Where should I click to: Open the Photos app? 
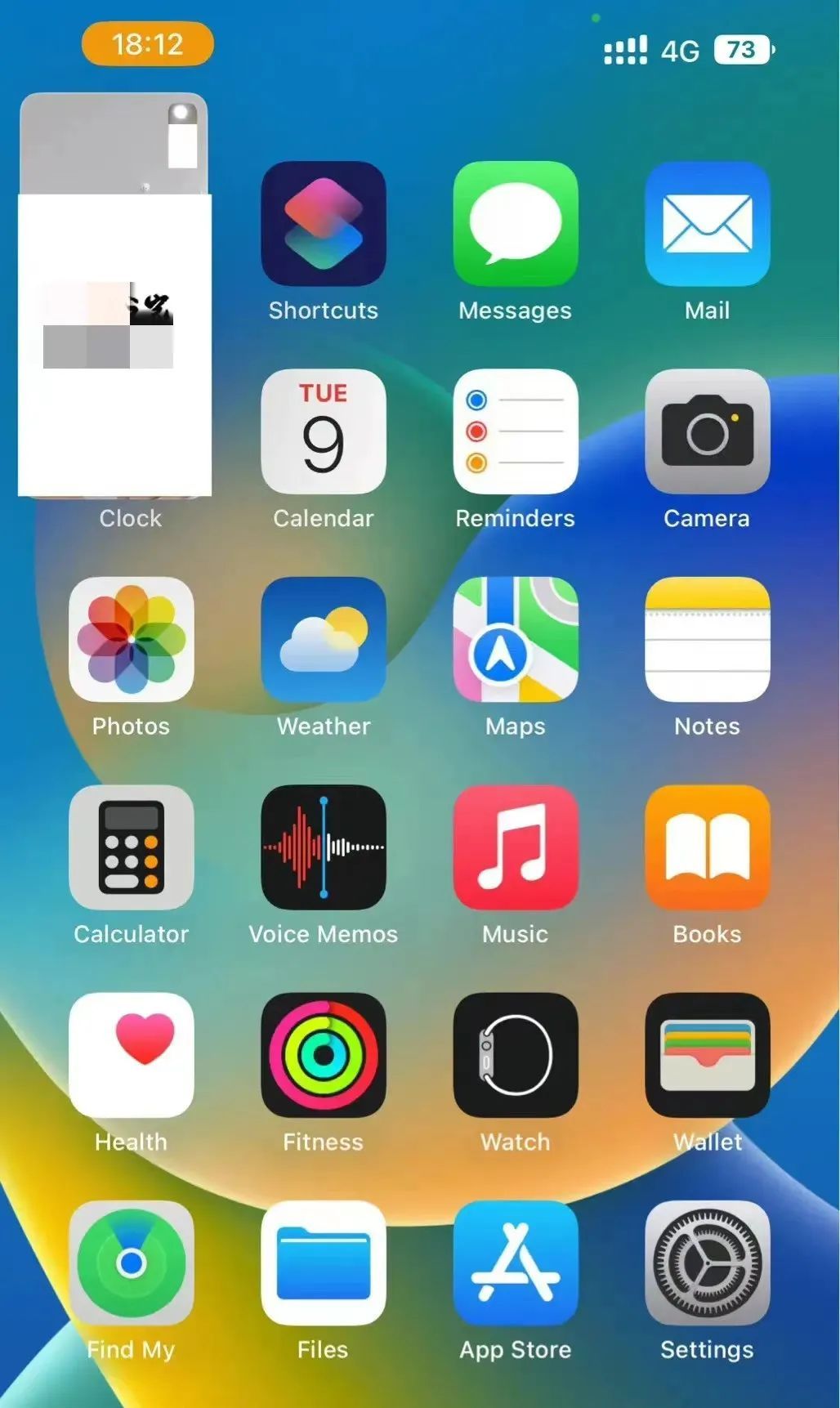pos(131,639)
